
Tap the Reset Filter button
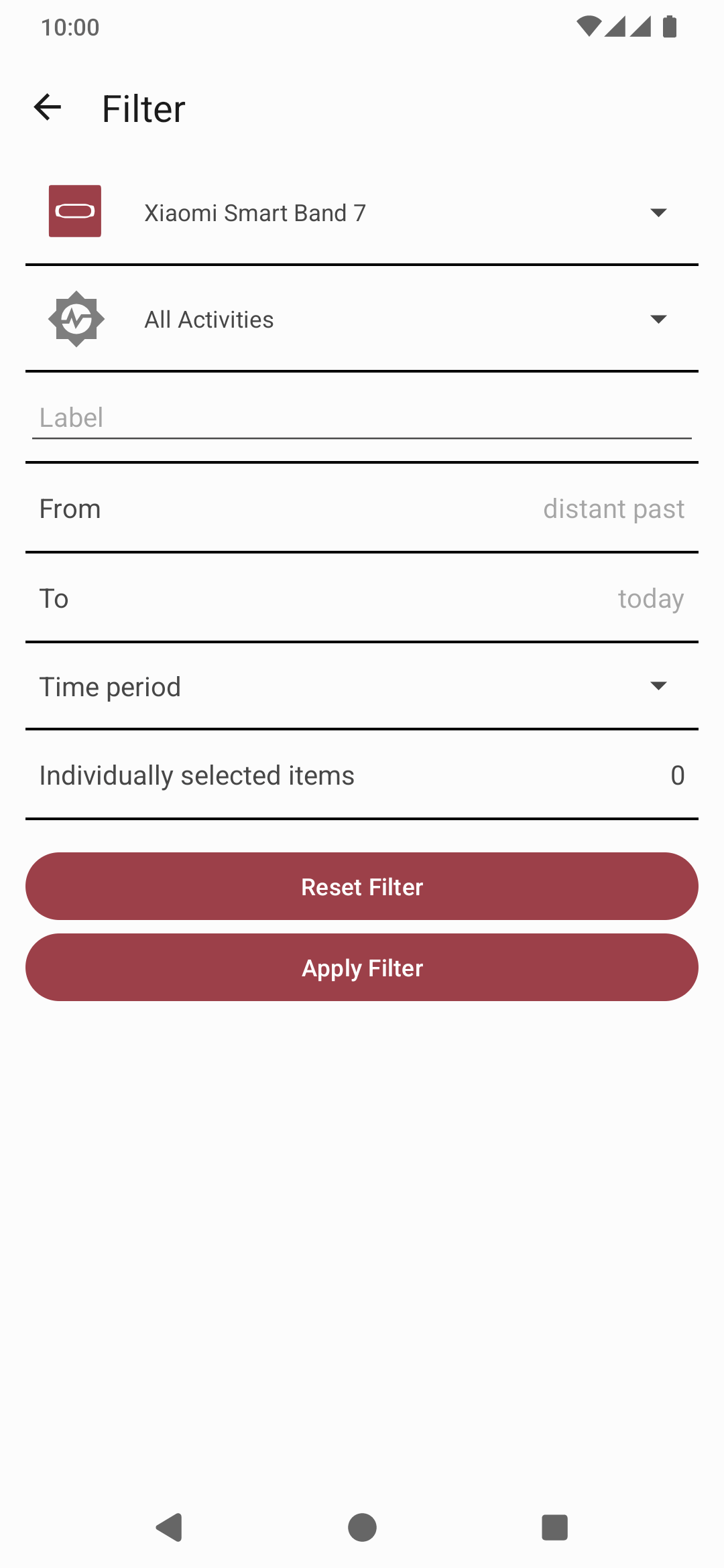click(x=362, y=887)
